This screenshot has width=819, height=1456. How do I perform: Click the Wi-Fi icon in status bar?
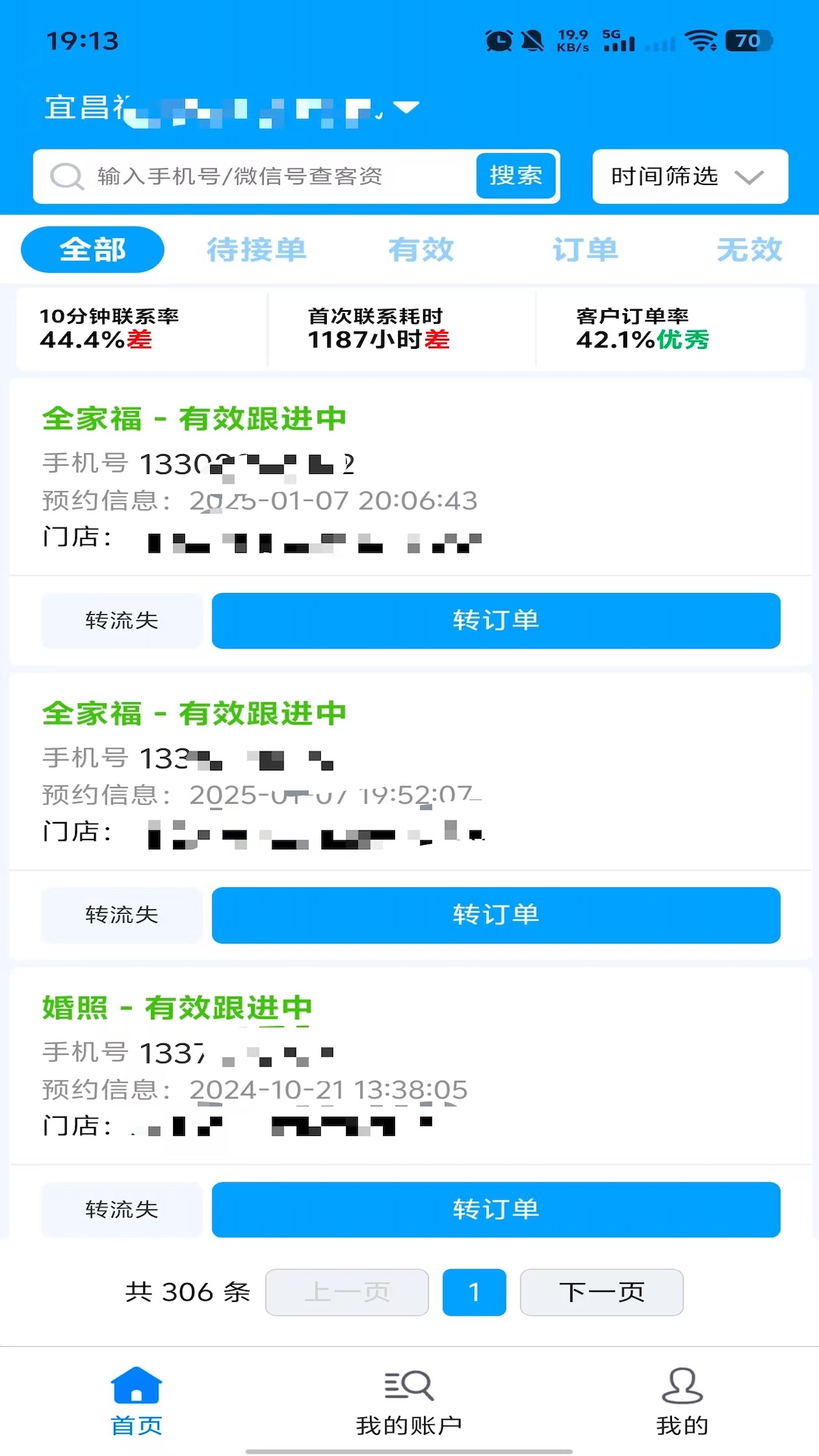(701, 42)
